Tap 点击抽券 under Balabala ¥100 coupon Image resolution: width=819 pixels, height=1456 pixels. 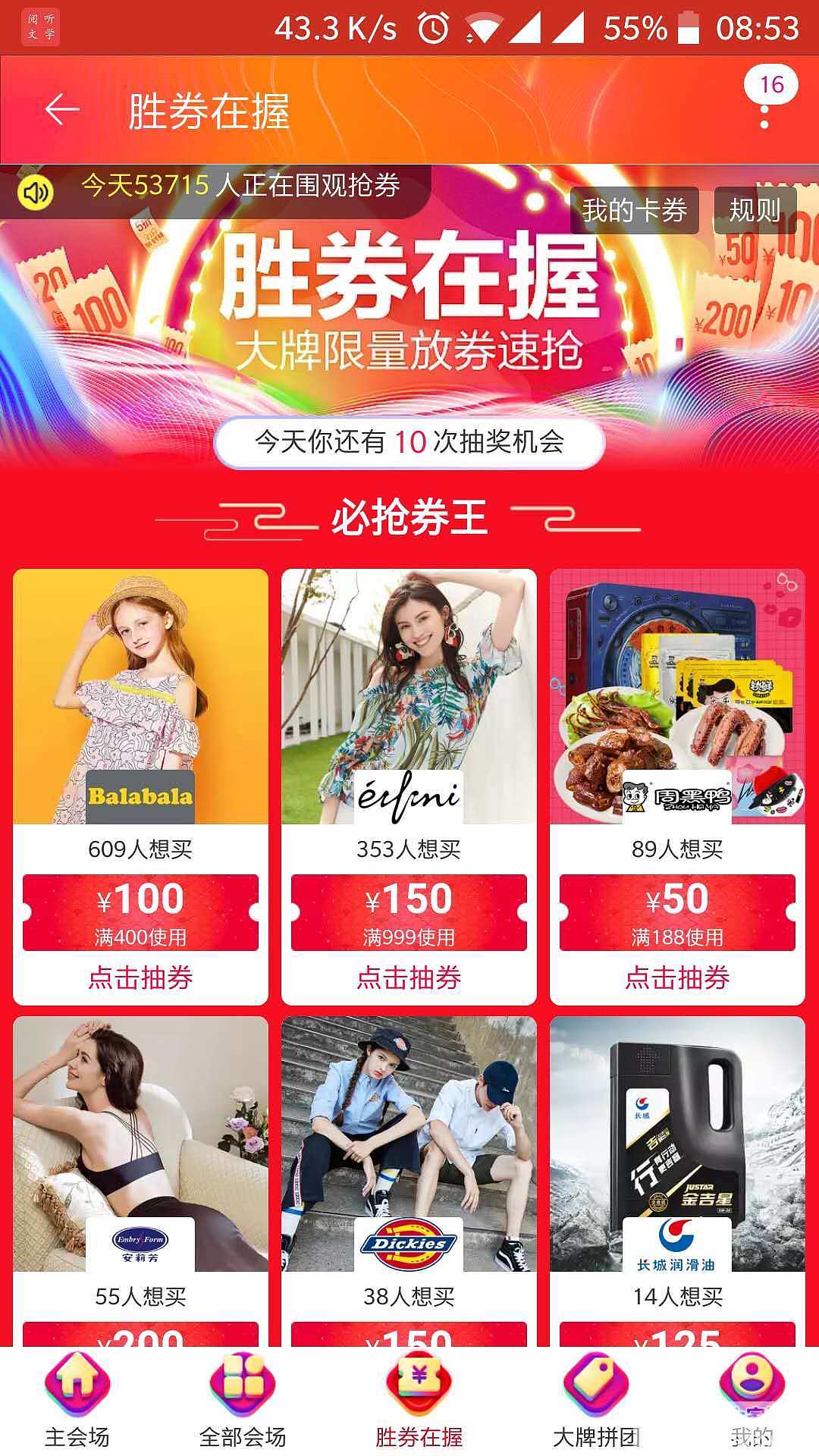point(140,977)
